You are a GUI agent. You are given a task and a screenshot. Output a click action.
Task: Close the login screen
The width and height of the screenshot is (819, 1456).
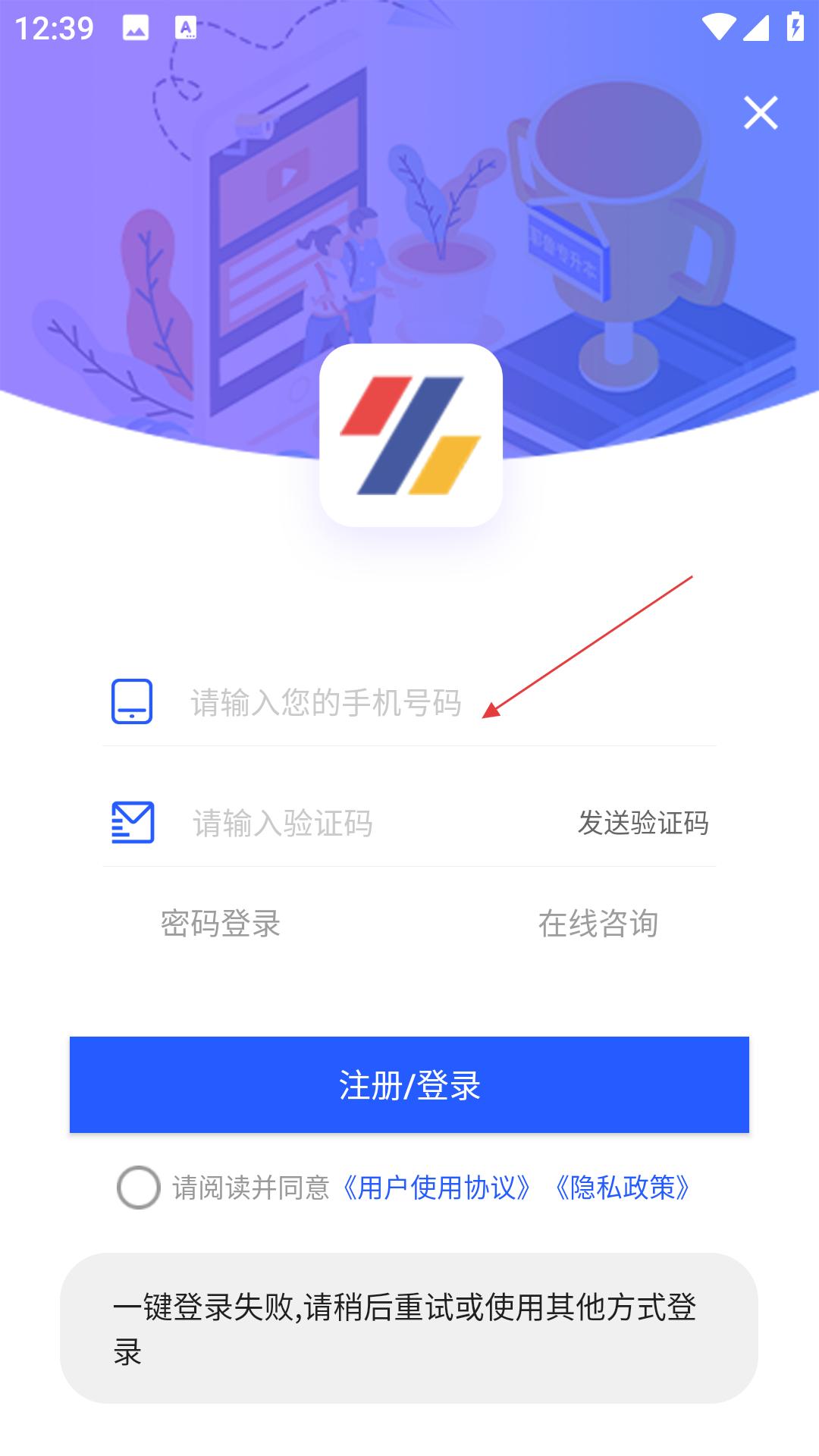[x=761, y=113]
